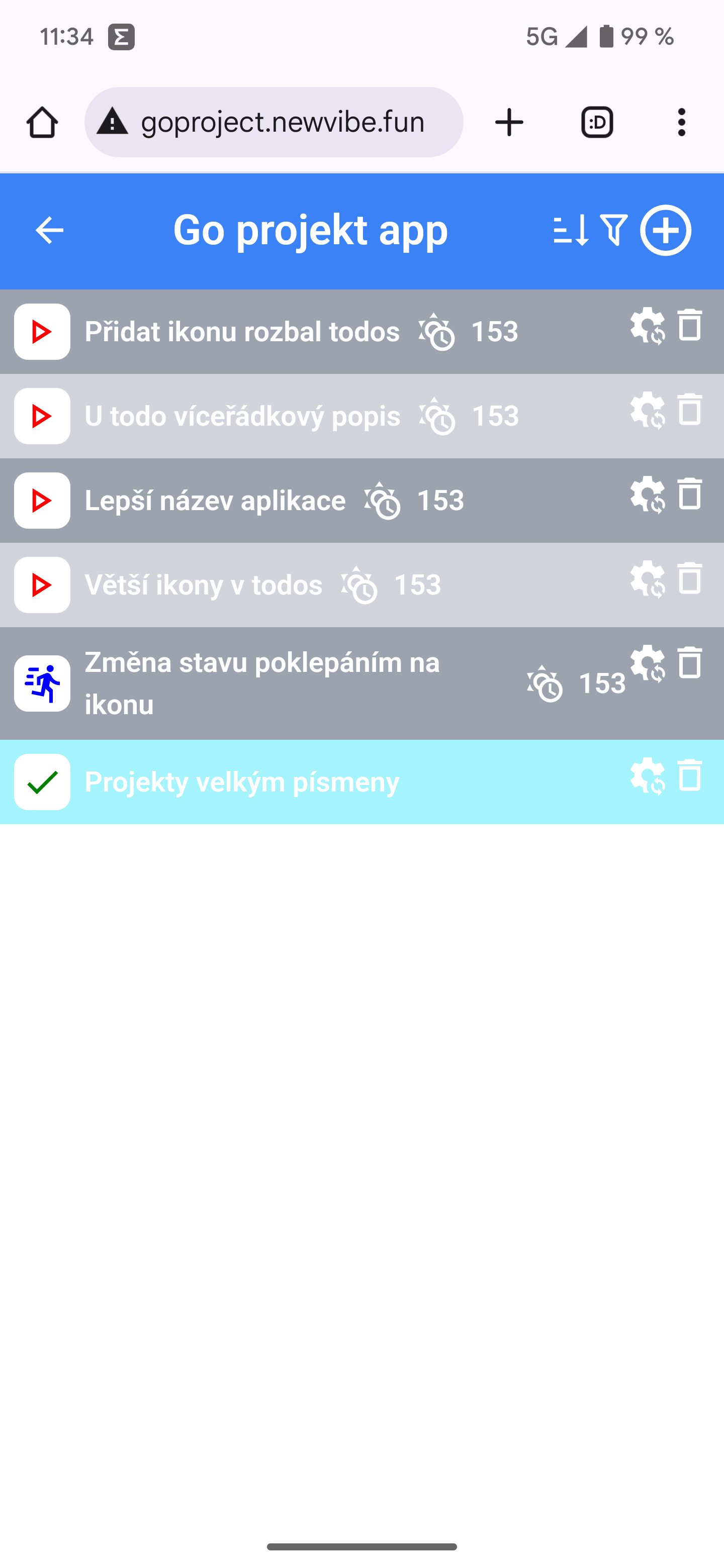This screenshot has height=1568, width=724.
Task: Delete the 'Projekty velkým písmeny' todo
Action: click(x=690, y=775)
